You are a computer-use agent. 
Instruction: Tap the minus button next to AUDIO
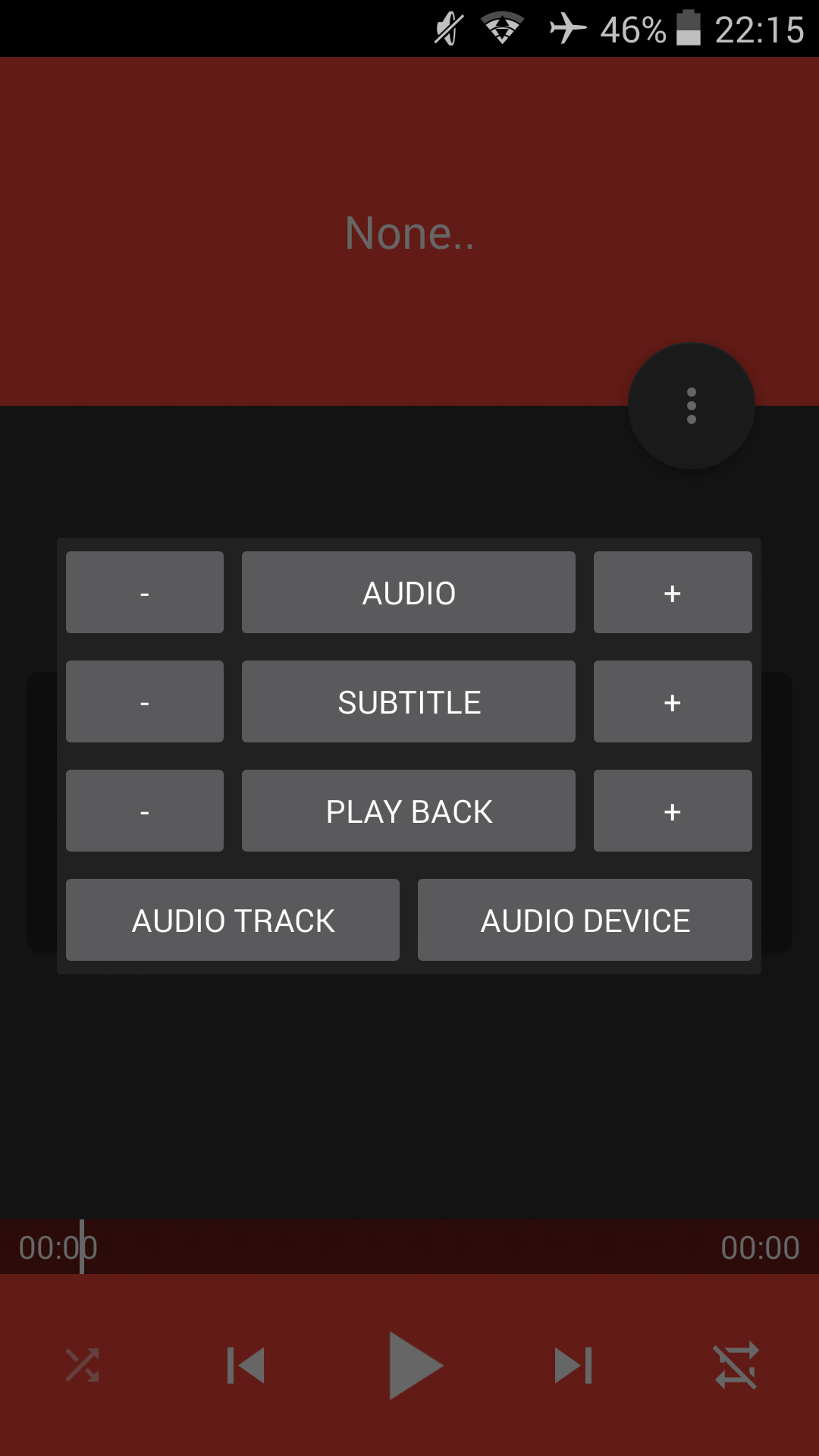pos(145,592)
